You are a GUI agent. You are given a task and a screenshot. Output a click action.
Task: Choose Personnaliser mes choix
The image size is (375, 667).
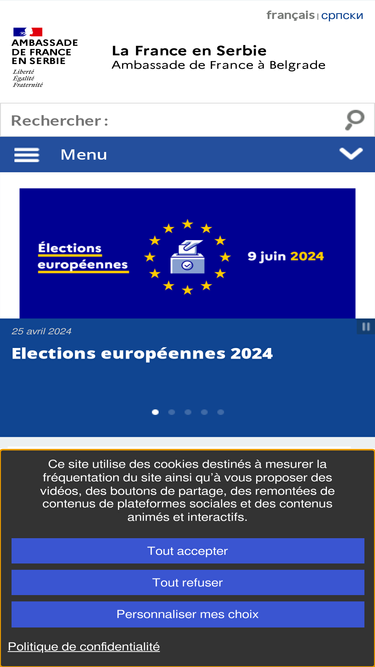188,614
